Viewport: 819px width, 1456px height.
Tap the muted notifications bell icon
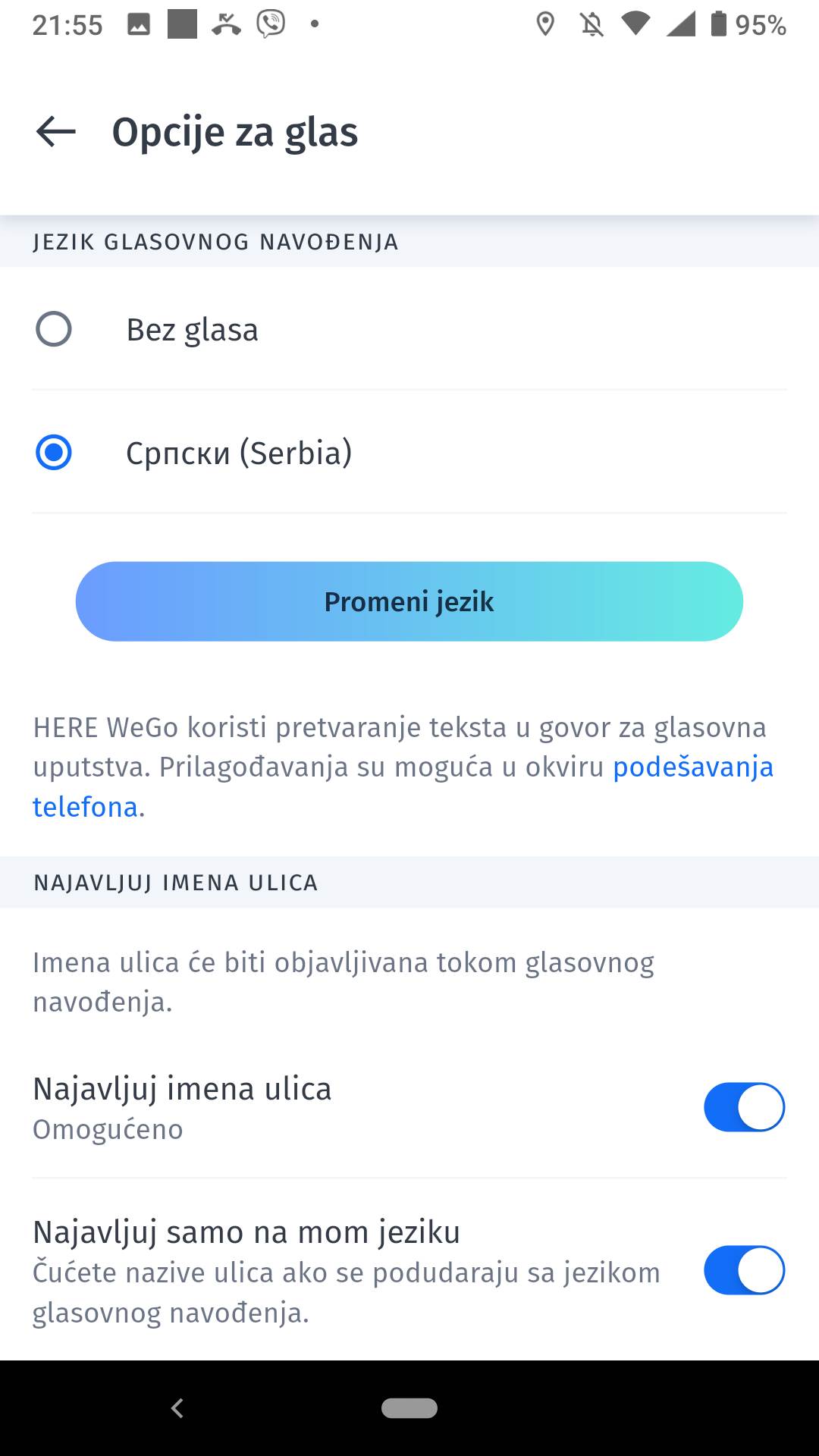click(591, 24)
